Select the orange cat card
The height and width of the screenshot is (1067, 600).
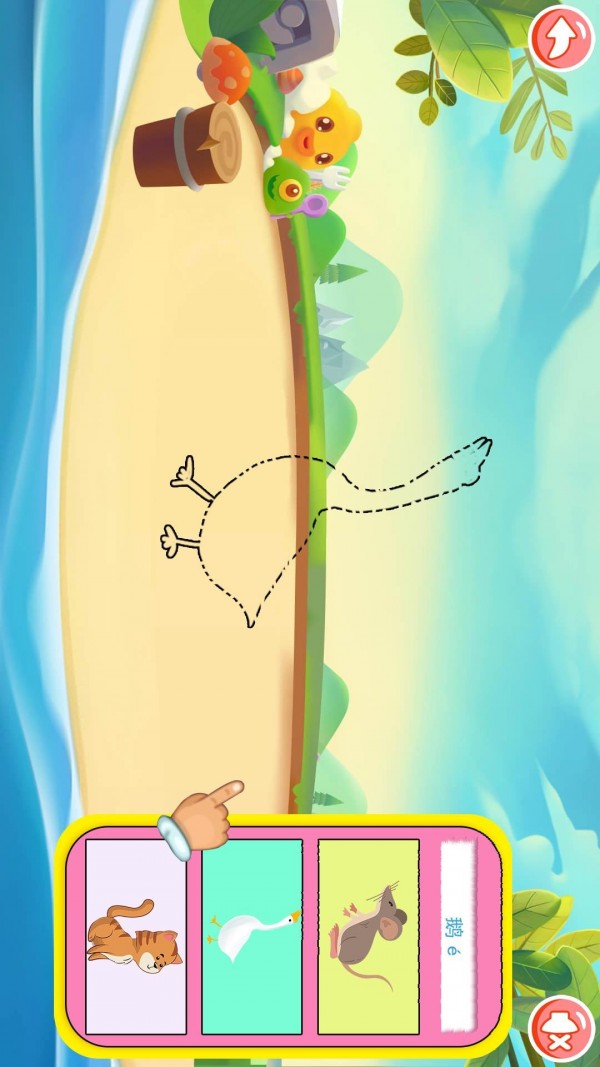pos(135,936)
